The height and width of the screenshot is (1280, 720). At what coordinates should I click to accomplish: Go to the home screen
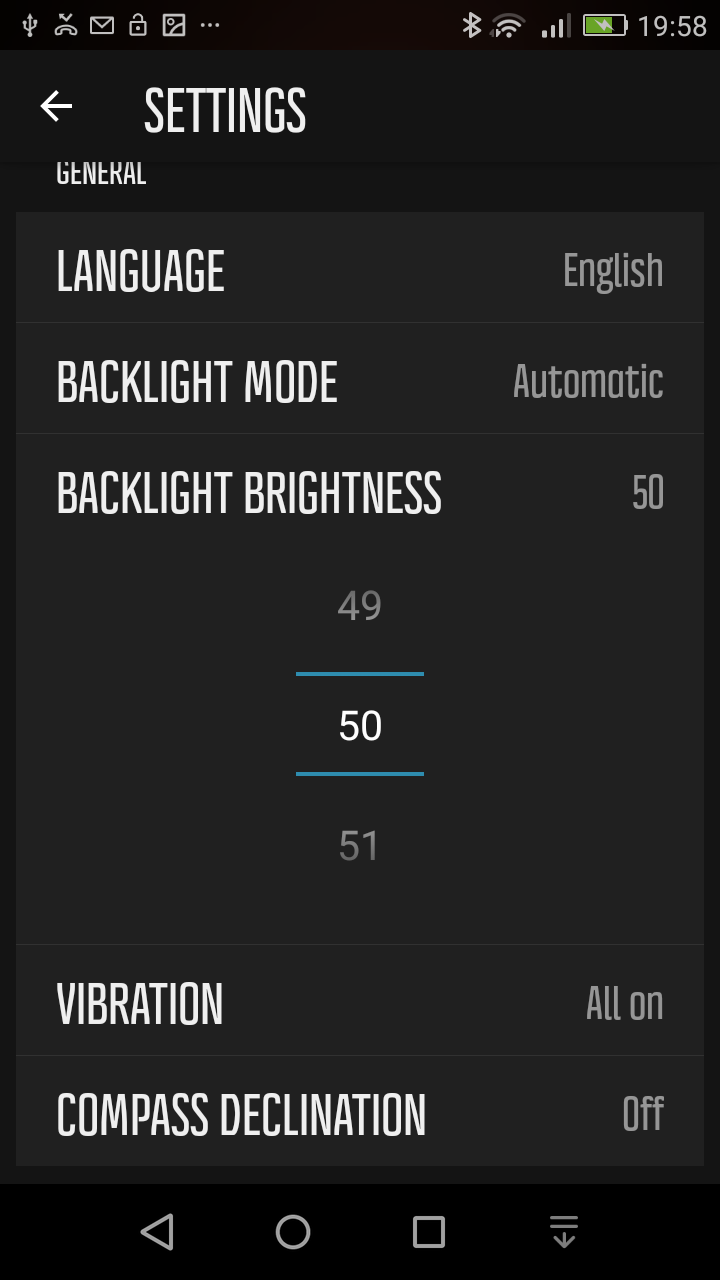293,1232
